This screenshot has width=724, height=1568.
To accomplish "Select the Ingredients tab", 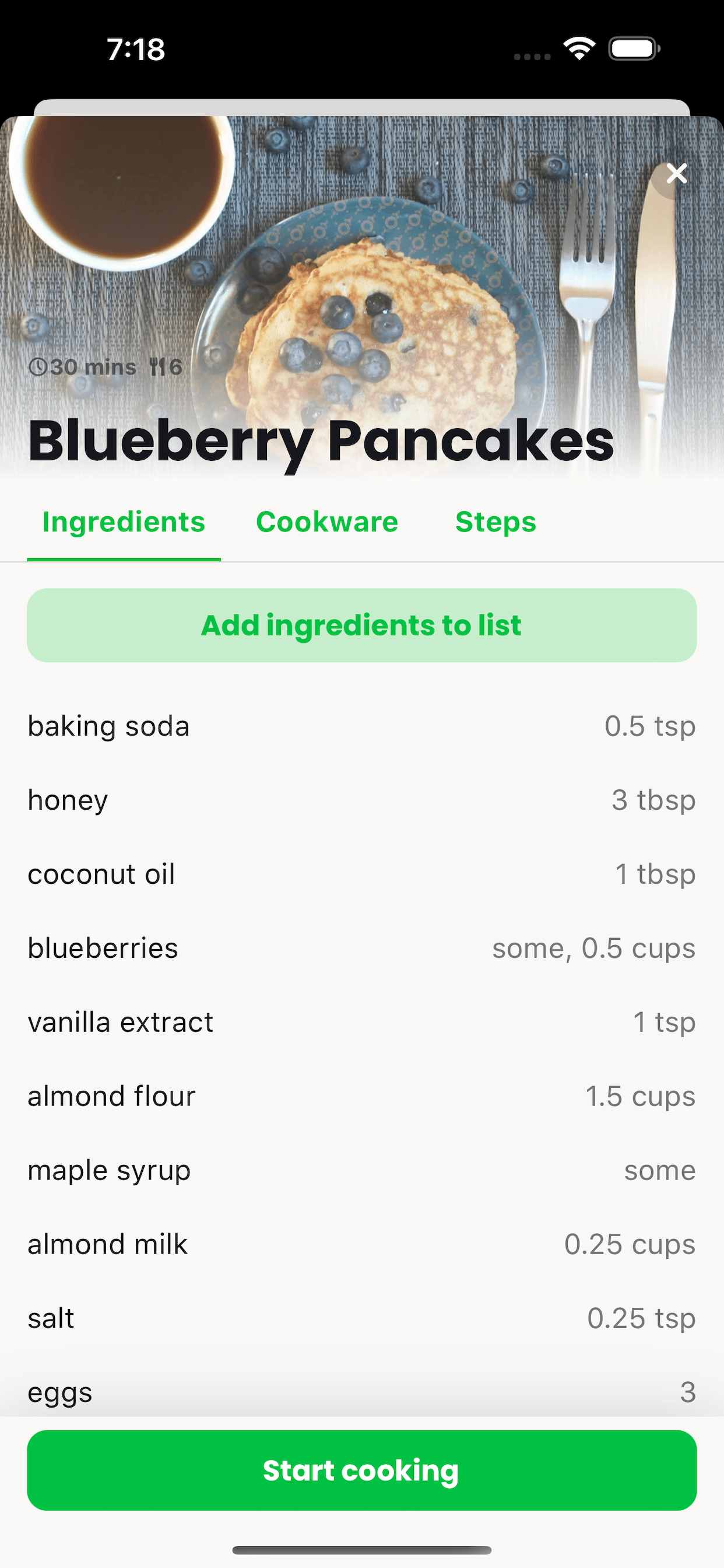I will (x=124, y=522).
